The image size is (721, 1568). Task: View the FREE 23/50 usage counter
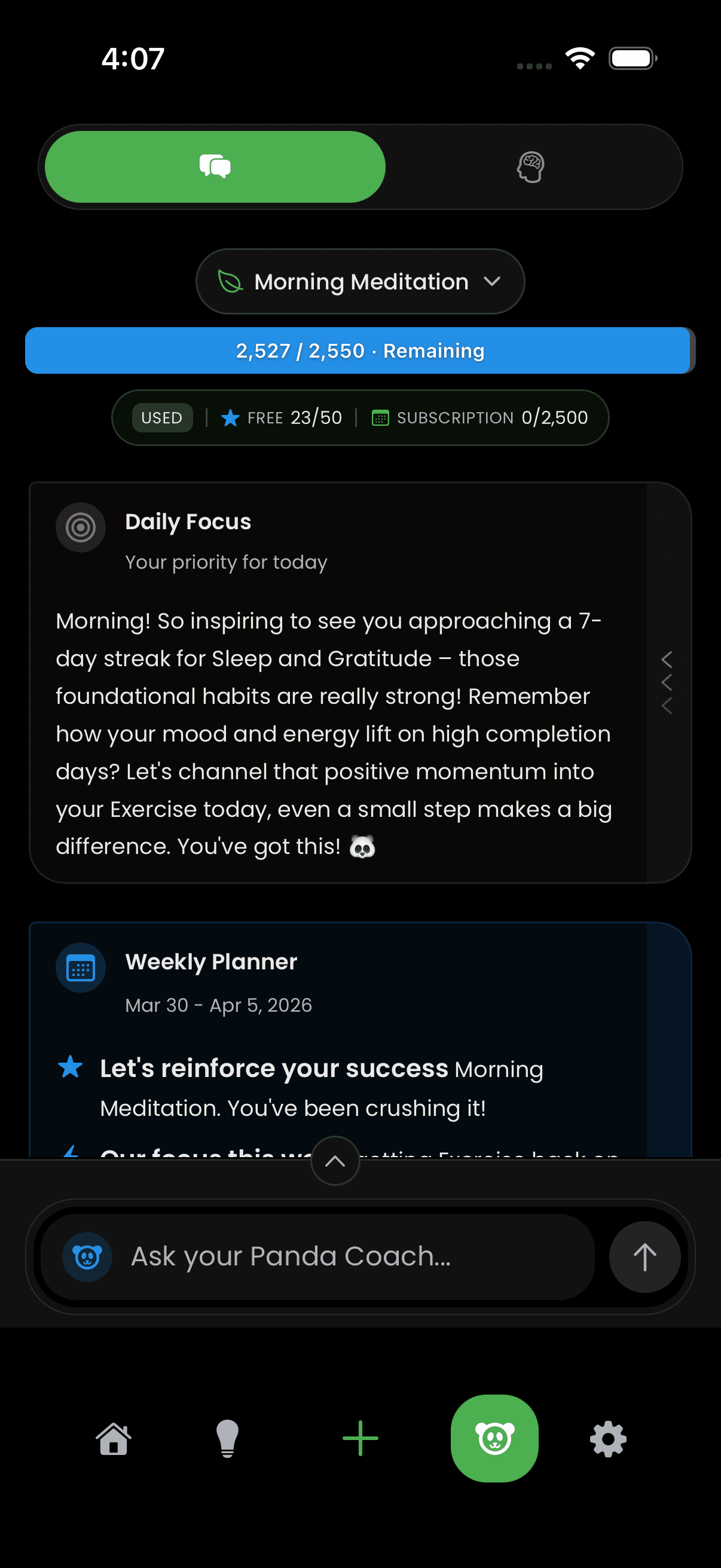pos(283,417)
